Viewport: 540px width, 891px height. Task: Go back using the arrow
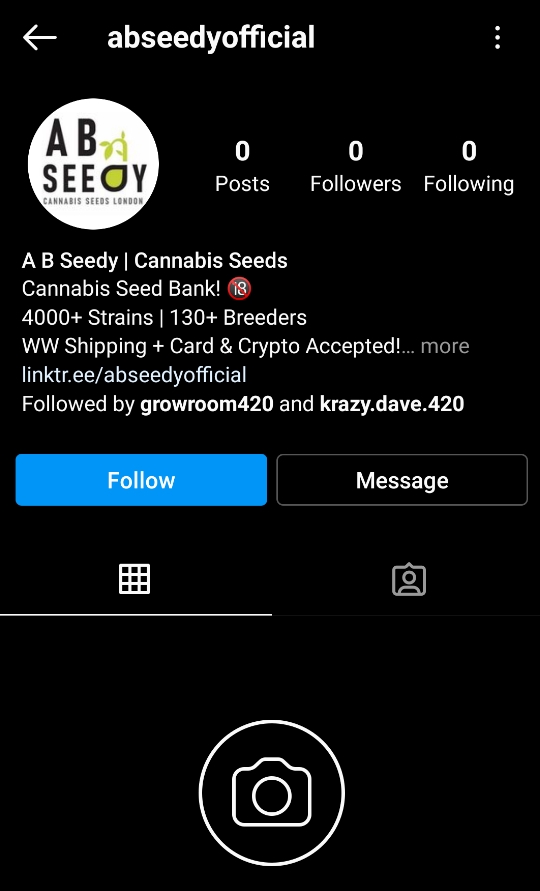tap(40, 38)
